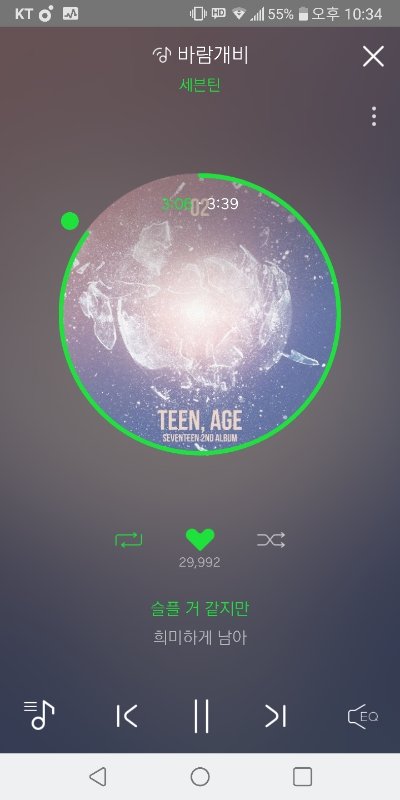Pause the current song

(x=201, y=716)
